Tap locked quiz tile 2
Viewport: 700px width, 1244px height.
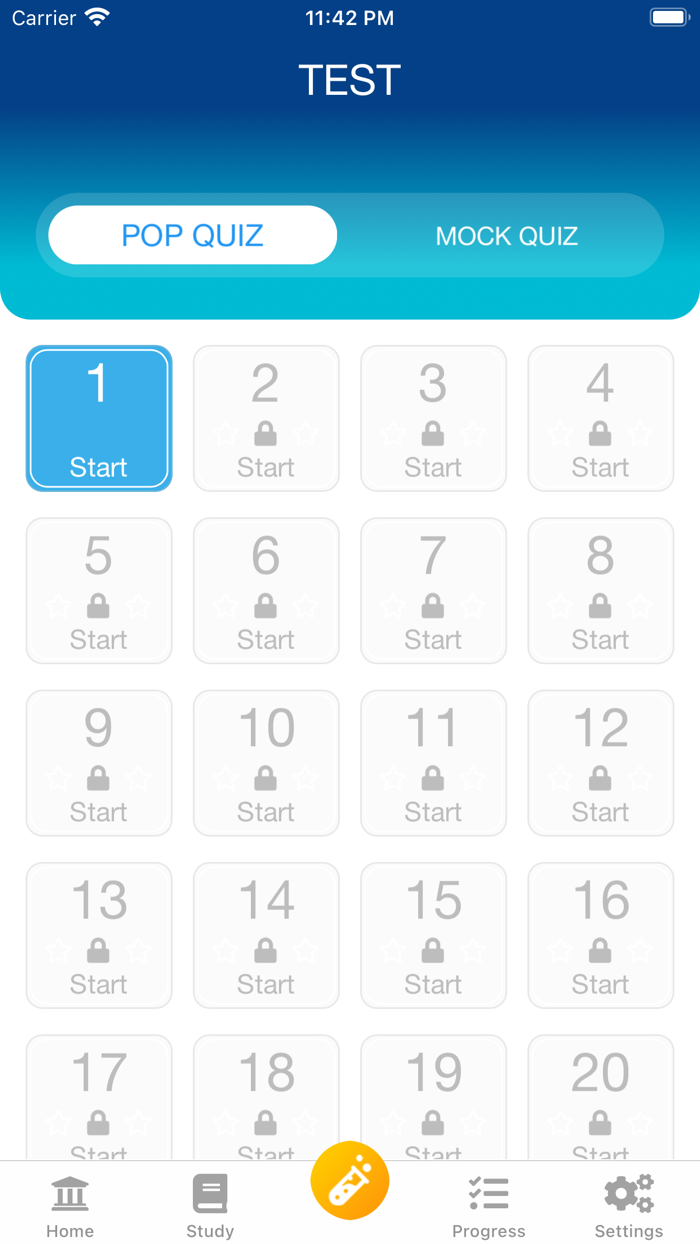[266, 418]
